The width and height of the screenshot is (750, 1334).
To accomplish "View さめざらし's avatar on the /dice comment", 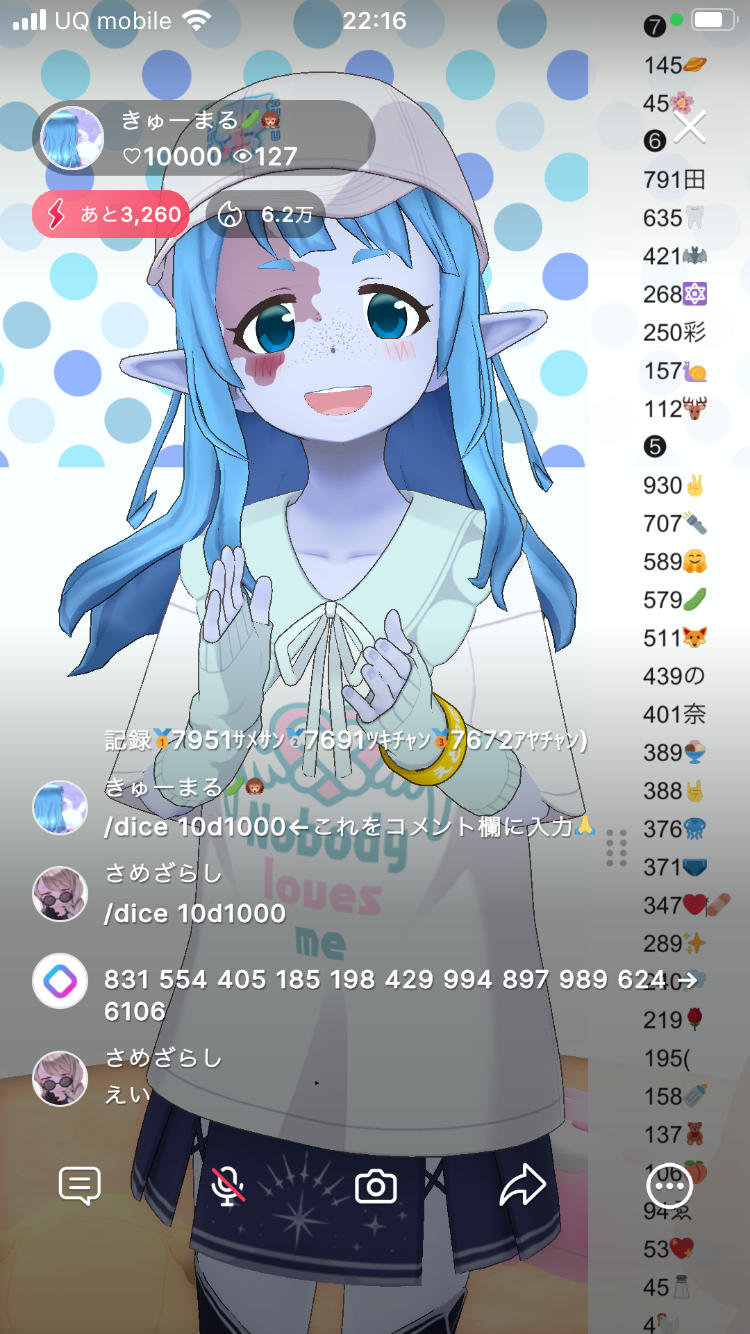I will tap(60, 893).
